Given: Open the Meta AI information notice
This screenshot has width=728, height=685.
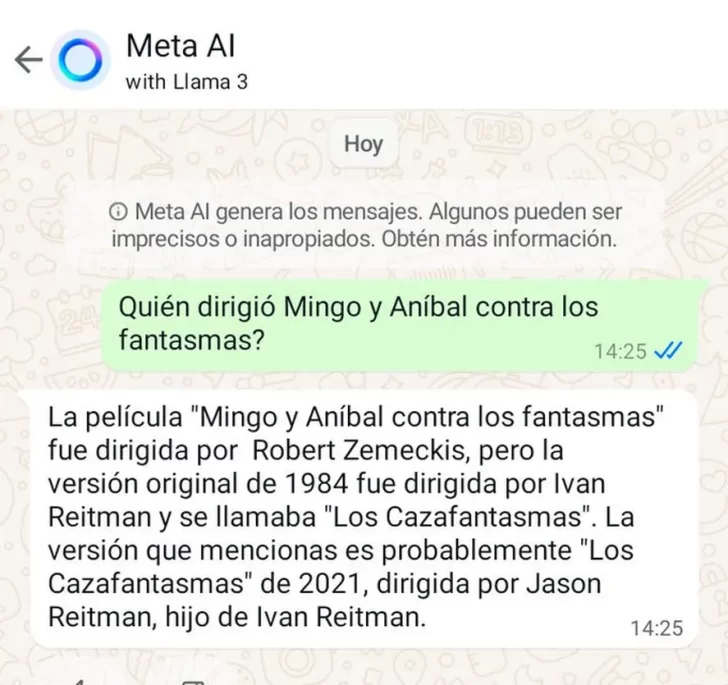Looking at the screenshot, I should (x=364, y=226).
